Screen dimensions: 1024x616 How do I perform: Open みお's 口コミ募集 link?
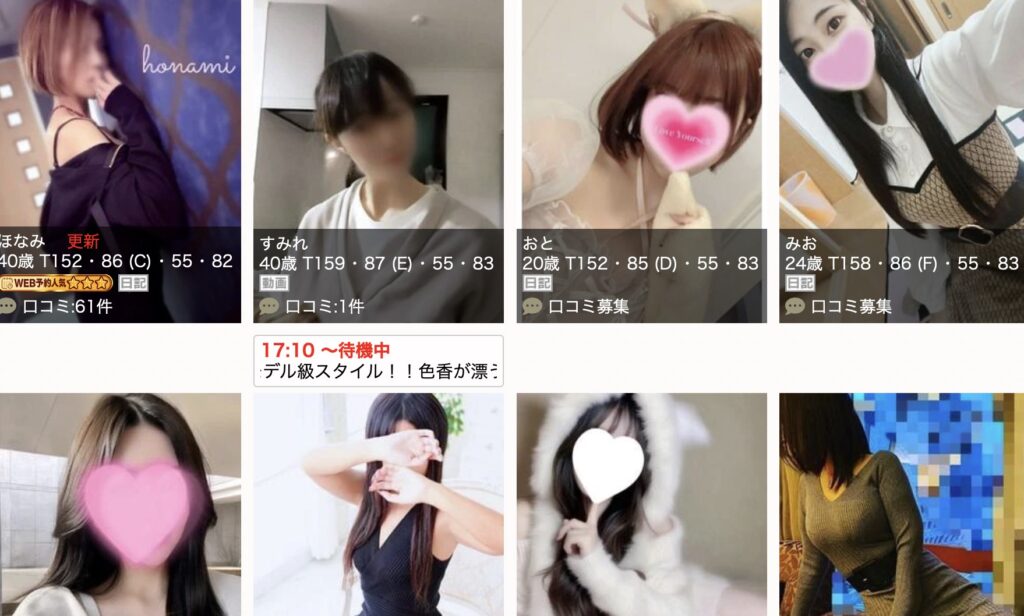tap(851, 306)
